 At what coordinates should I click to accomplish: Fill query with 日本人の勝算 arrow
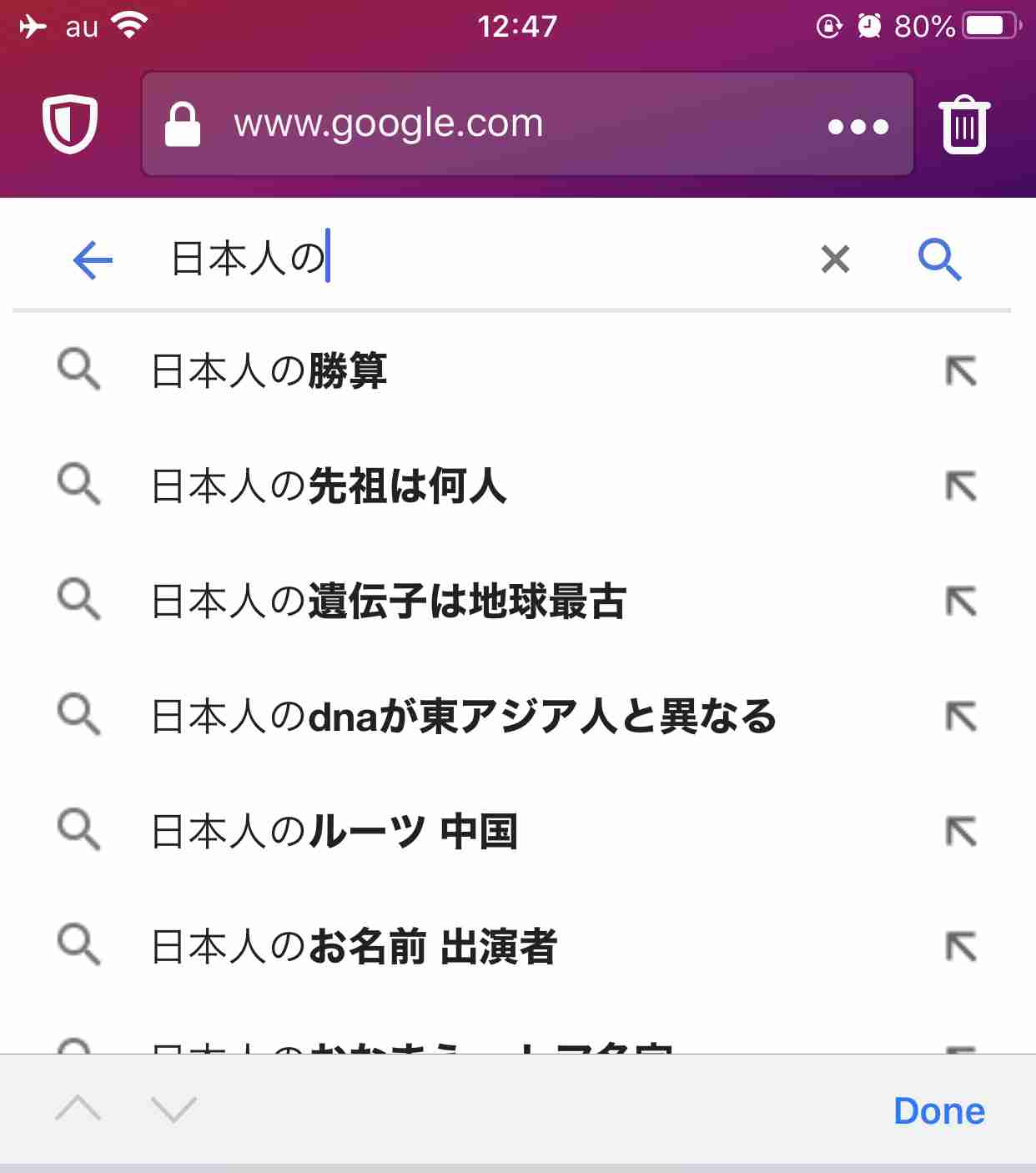coord(961,370)
